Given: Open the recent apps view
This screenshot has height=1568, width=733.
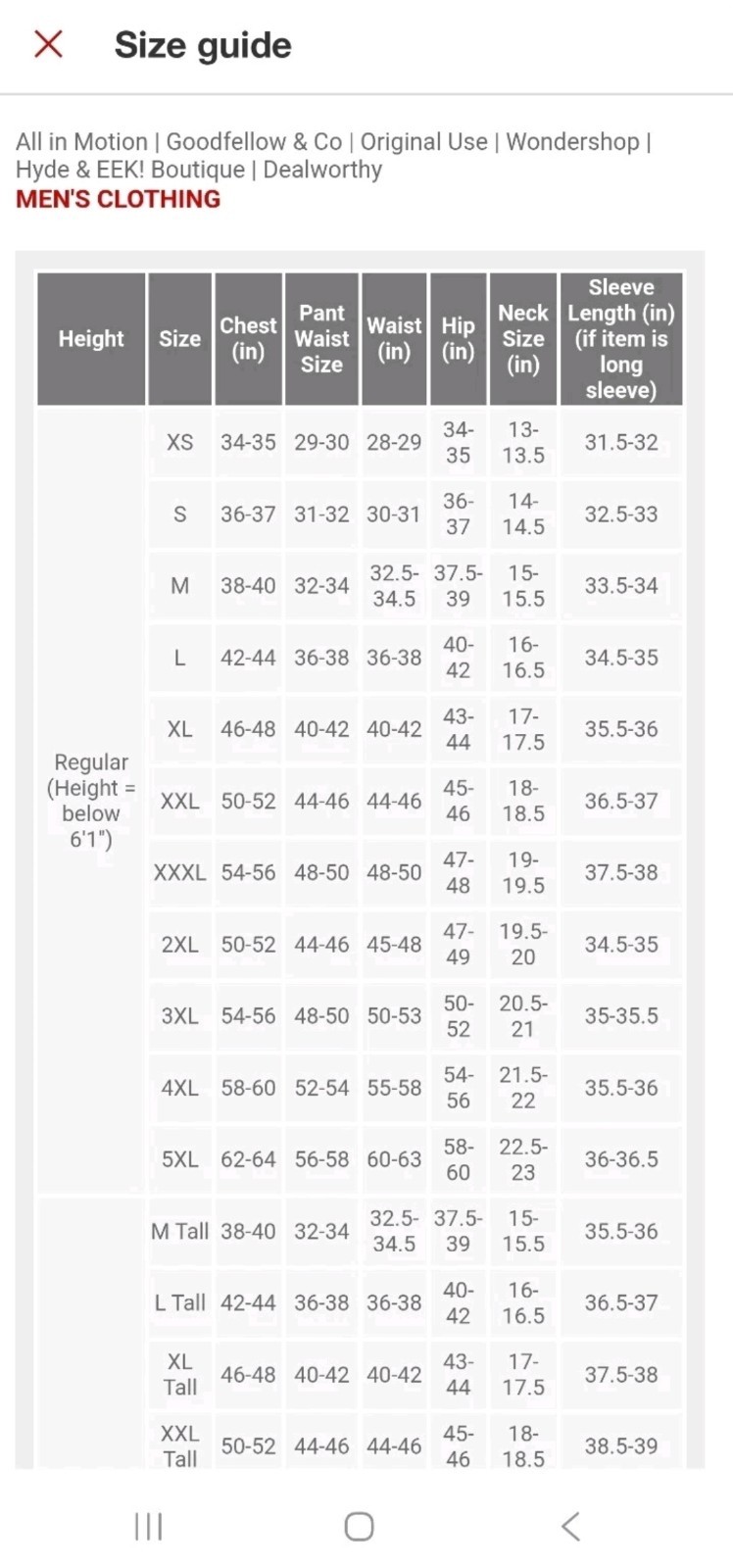Looking at the screenshot, I should tap(148, 1526).
